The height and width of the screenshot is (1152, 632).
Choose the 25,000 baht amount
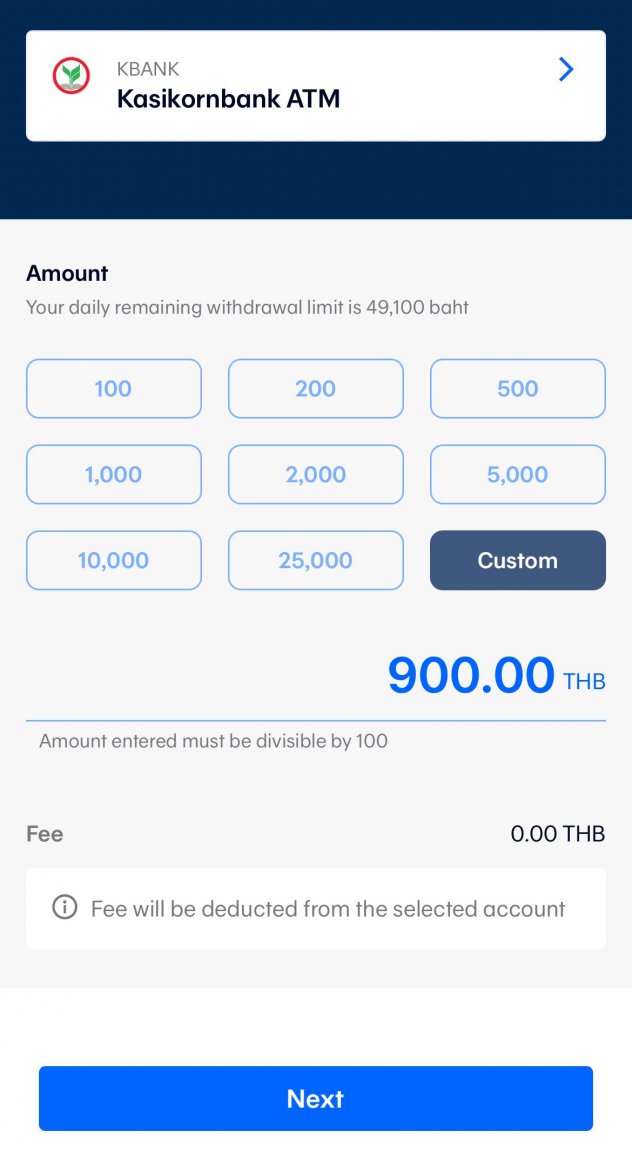tap(315, 560)
